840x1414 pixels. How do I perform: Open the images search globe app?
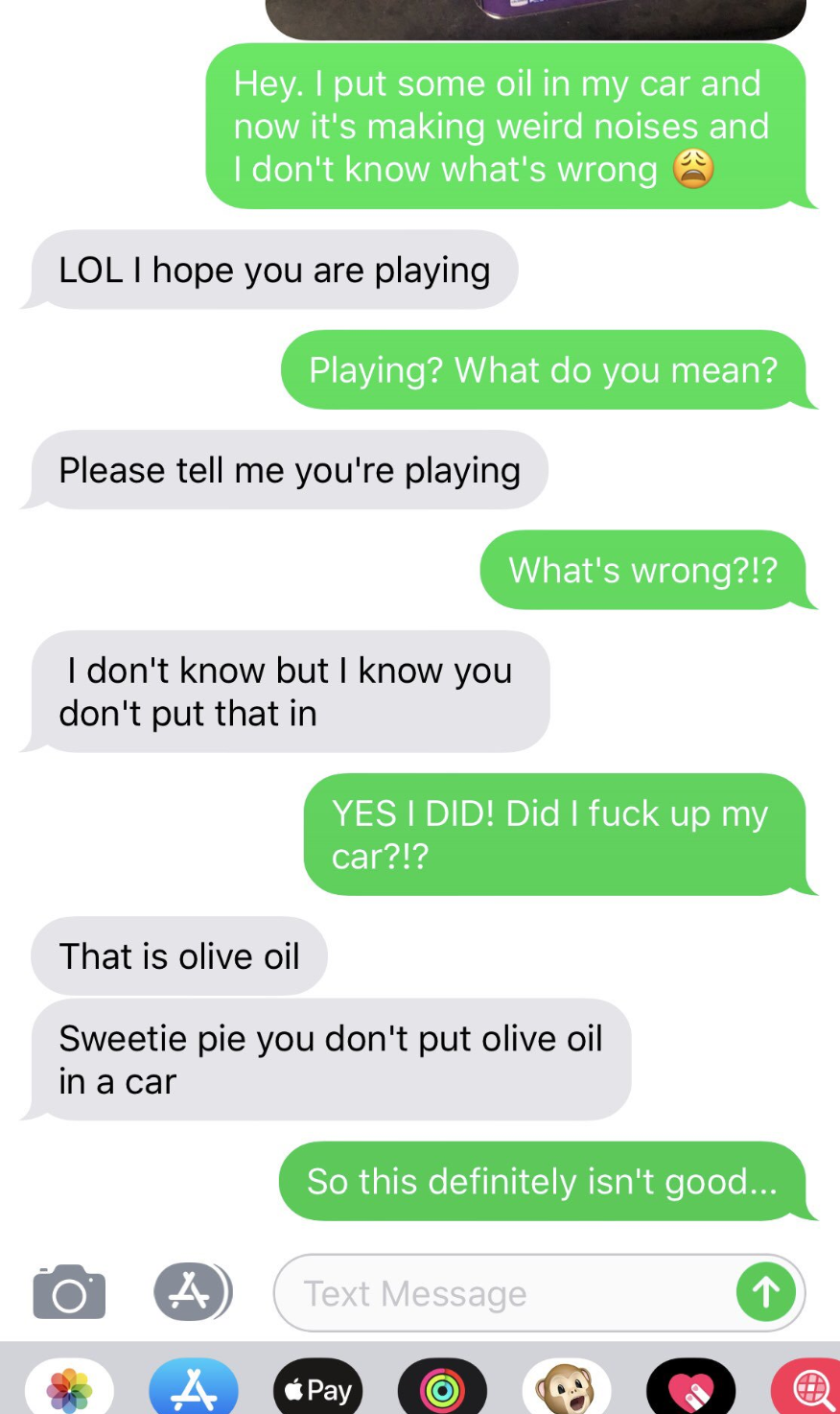tap(808, 1387)
